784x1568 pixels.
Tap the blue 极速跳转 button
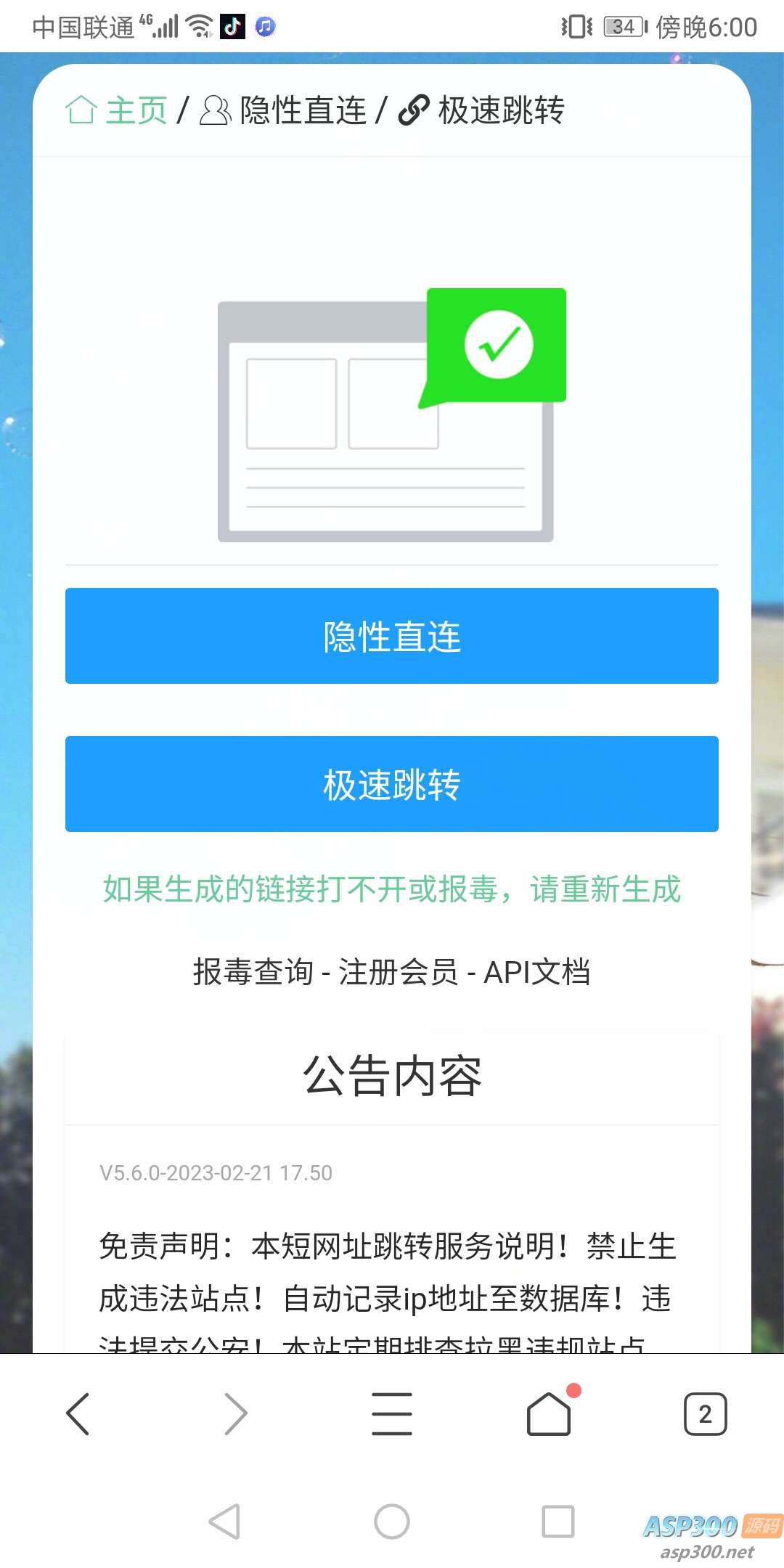click(392, 784)
